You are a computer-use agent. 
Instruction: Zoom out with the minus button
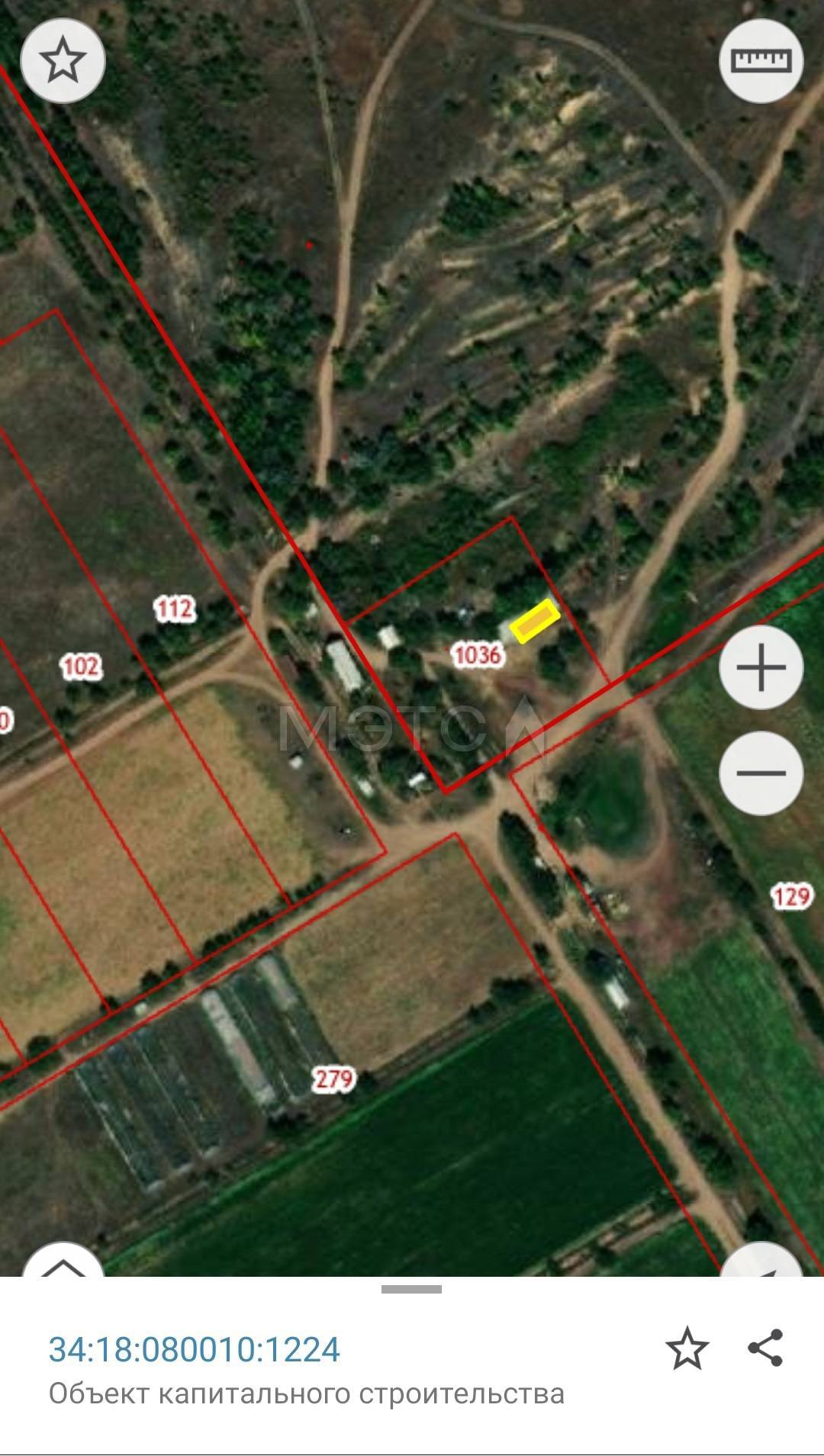[761, 773]
